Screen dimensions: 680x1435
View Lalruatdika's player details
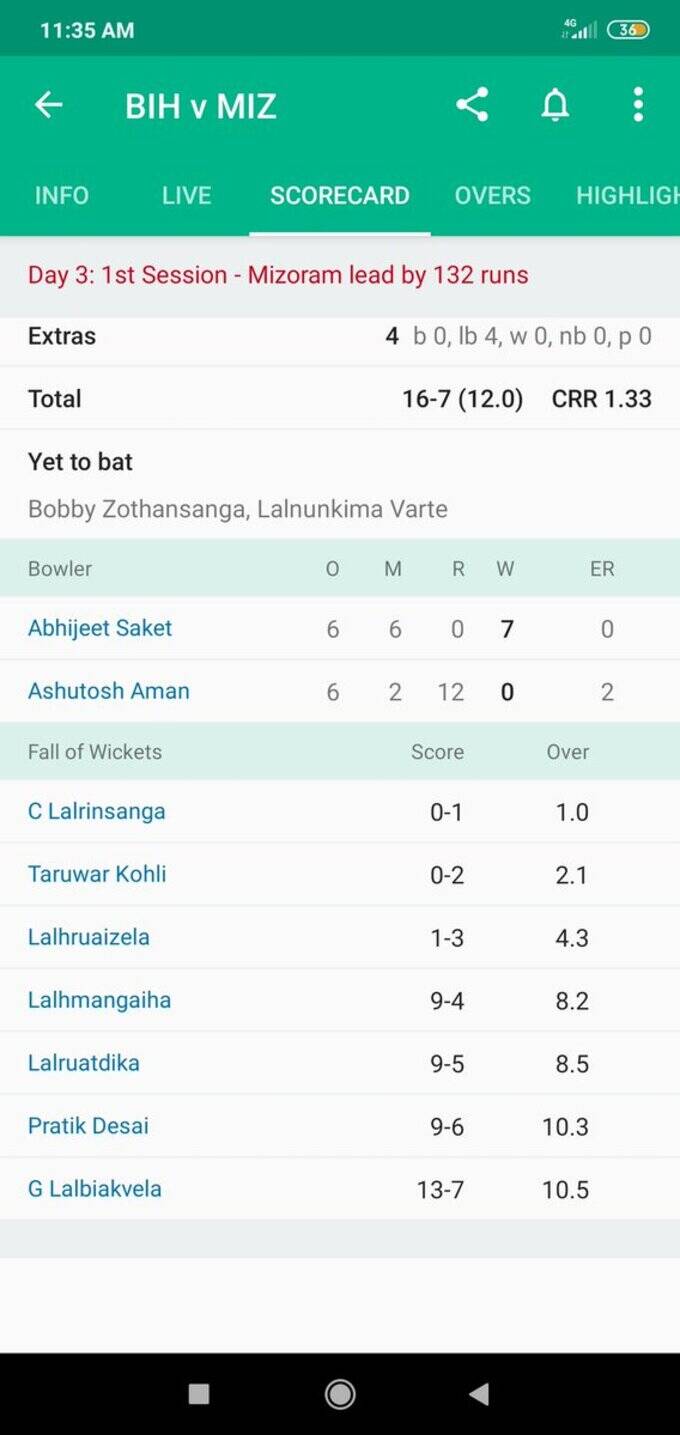(x=84, y=1062)
